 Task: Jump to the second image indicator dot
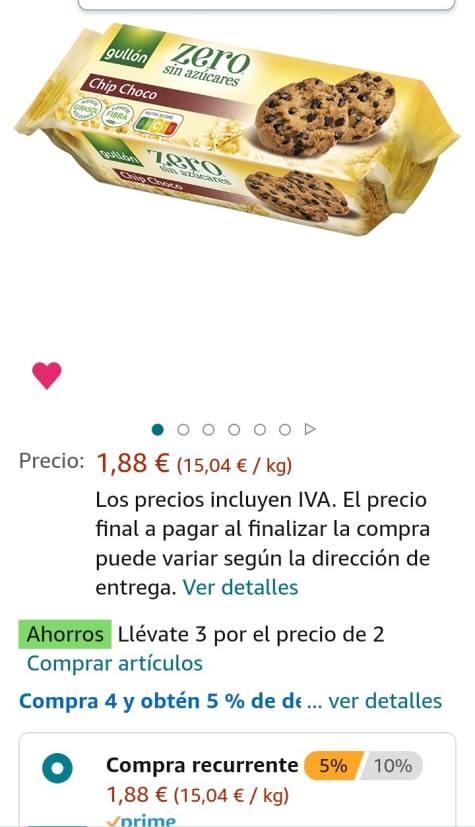pyautogui.click(x=183, y=430)
